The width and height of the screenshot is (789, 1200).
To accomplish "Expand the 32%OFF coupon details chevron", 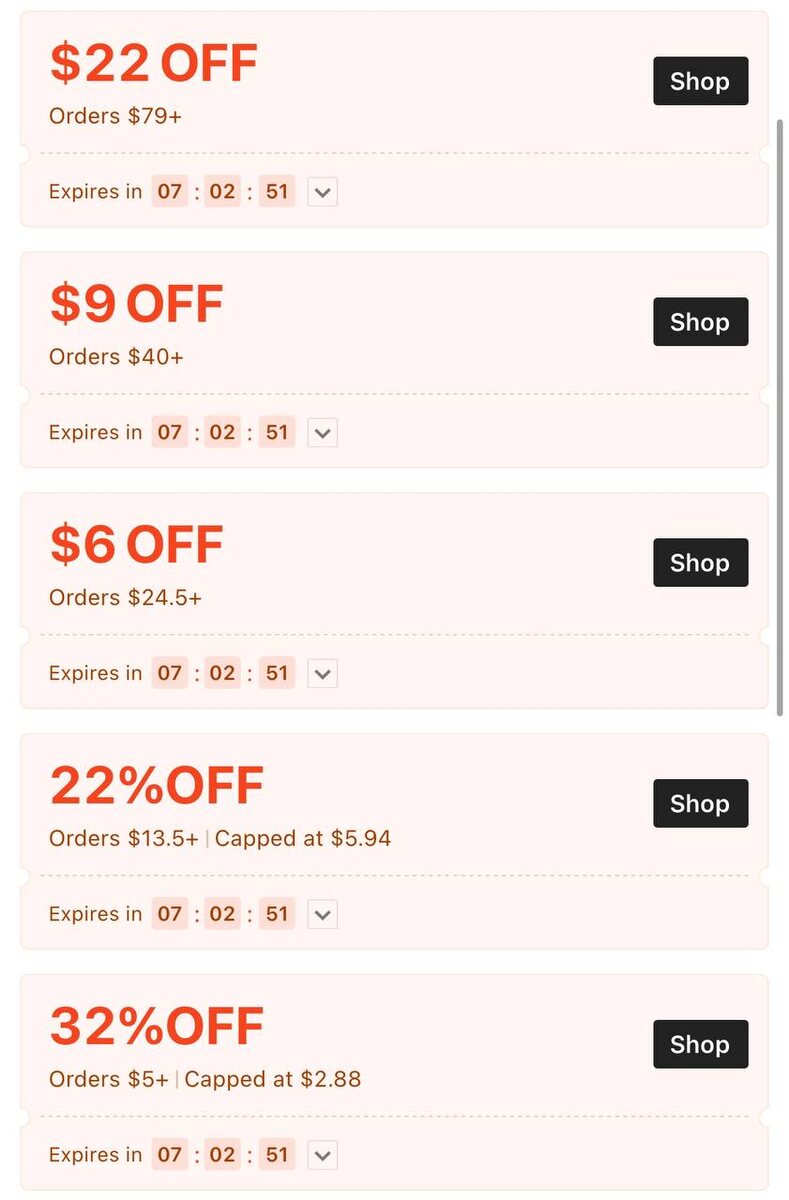I will (x=322, y=1155).
